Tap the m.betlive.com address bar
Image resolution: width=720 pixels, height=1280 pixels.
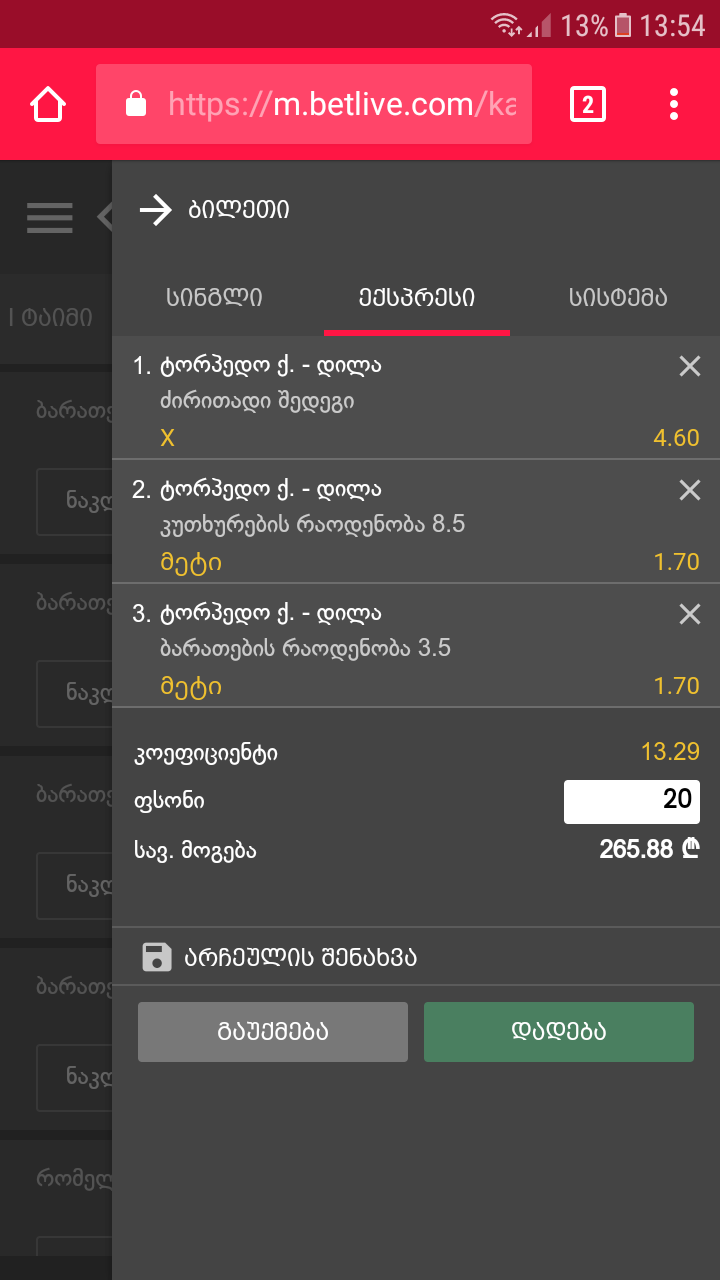tap(314, 104)
